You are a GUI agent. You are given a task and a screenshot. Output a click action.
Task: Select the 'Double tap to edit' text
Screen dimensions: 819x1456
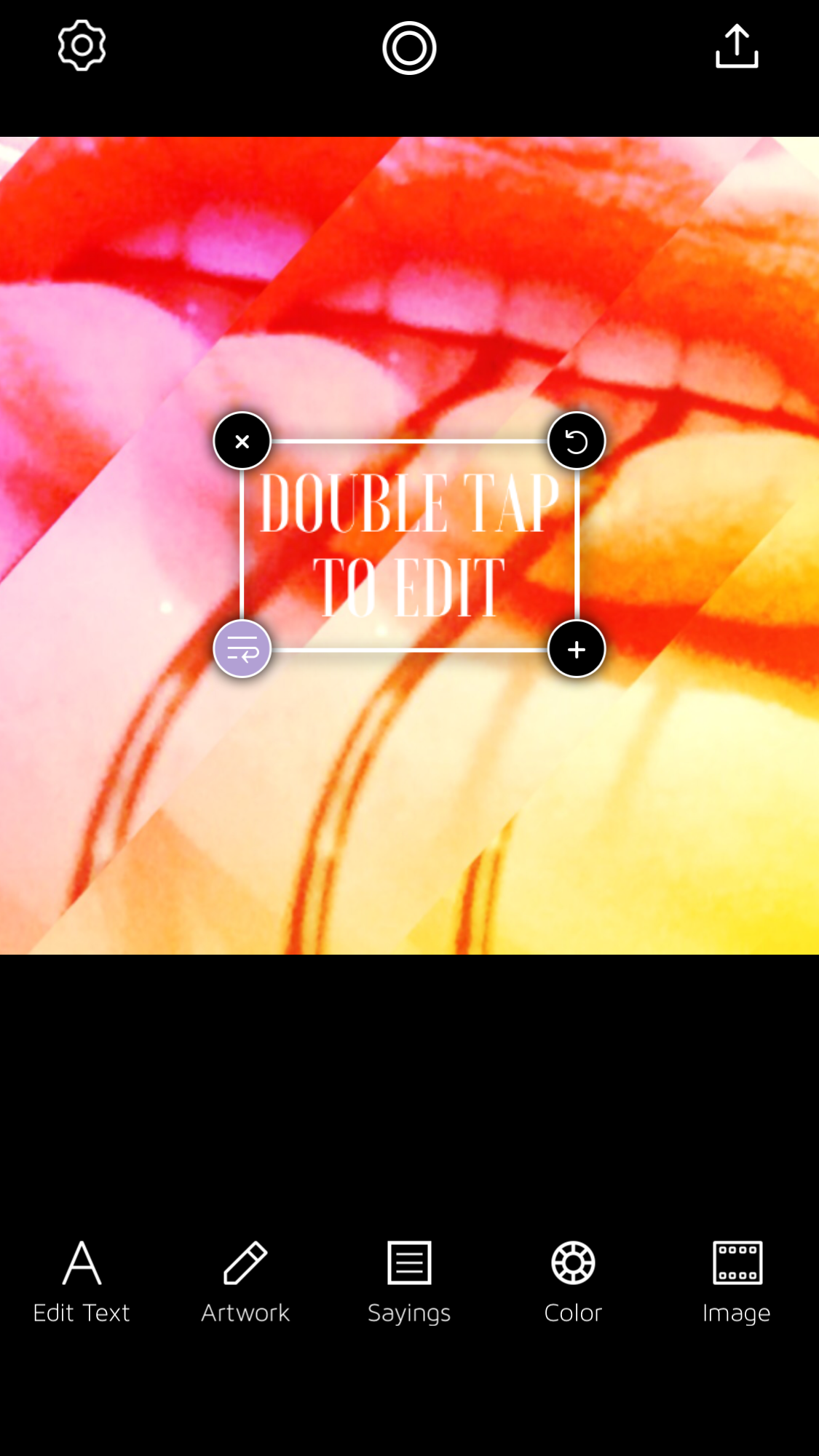point(409,545)
